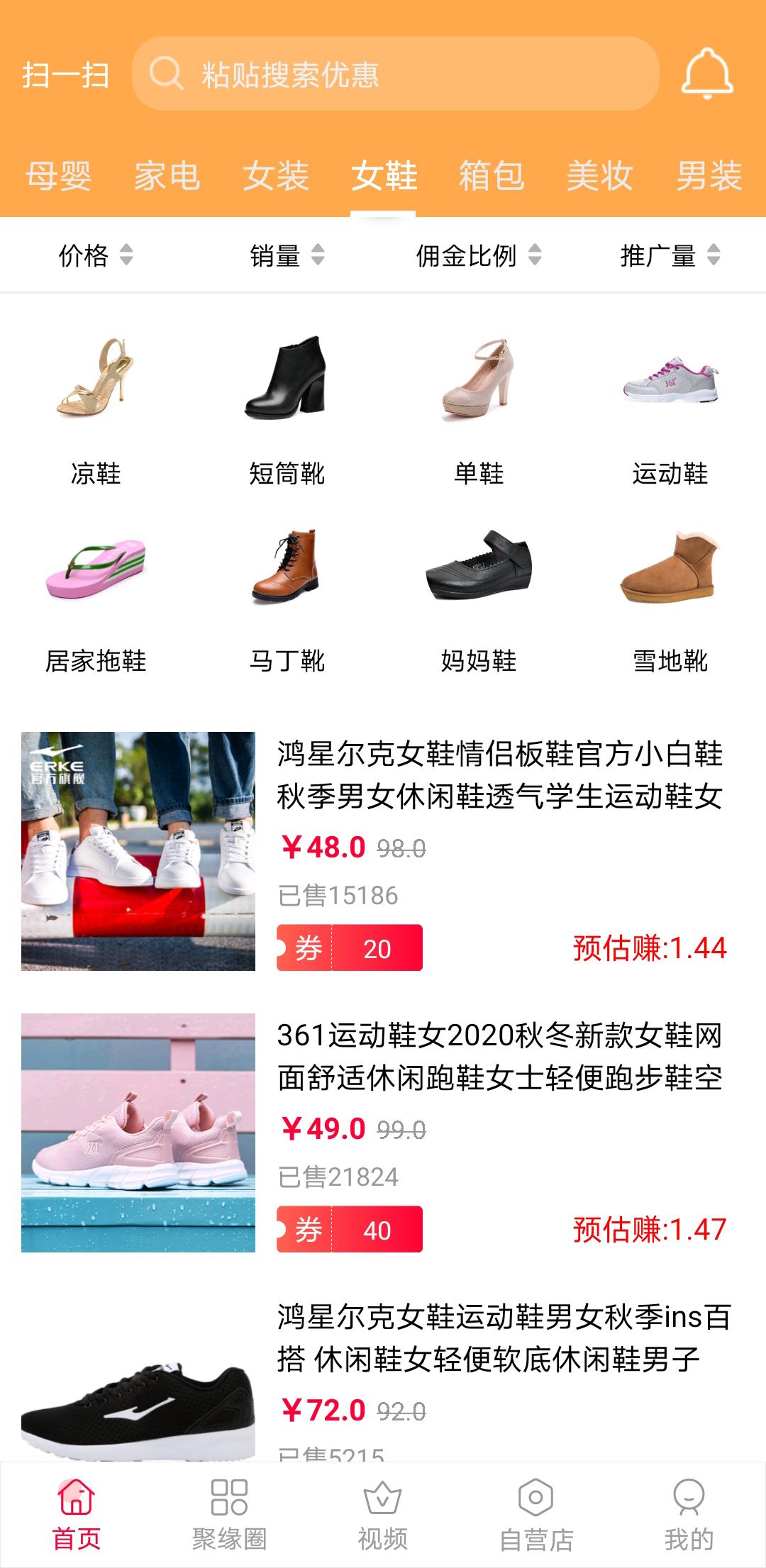Sort products by 销量
The width and height of the screenshot is (766, 1568).
(287, 255)
